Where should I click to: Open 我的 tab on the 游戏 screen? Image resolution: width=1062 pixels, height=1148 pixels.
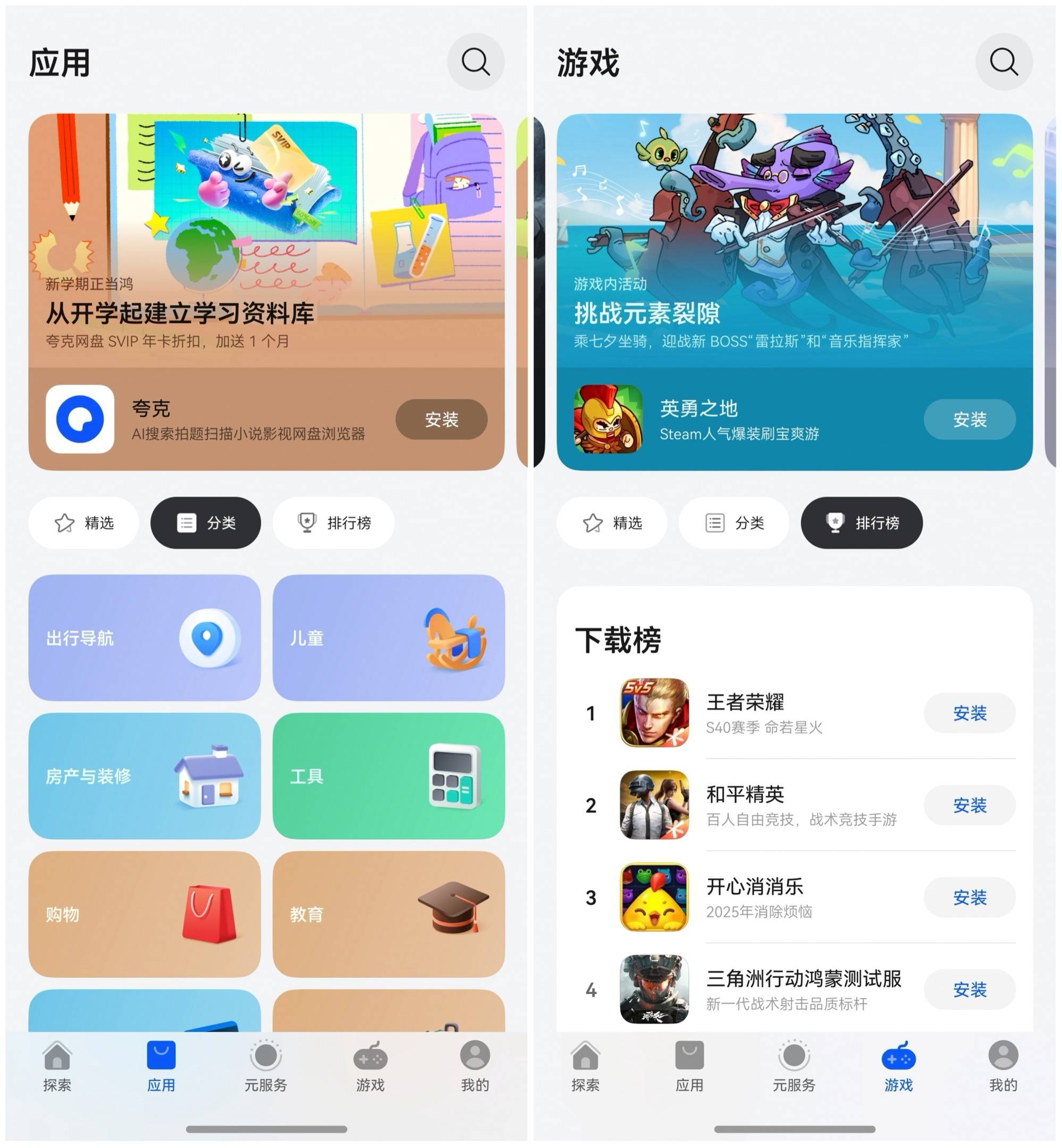pos(1003,1066)
